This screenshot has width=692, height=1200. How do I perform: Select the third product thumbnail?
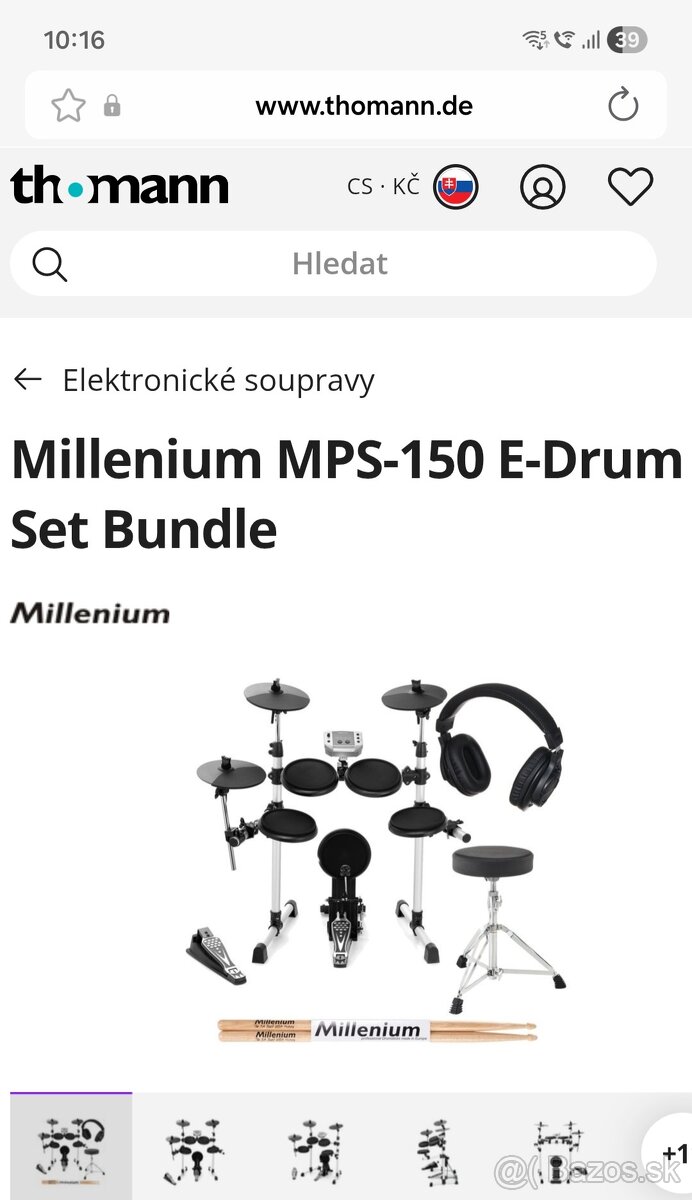[316, 1150]
